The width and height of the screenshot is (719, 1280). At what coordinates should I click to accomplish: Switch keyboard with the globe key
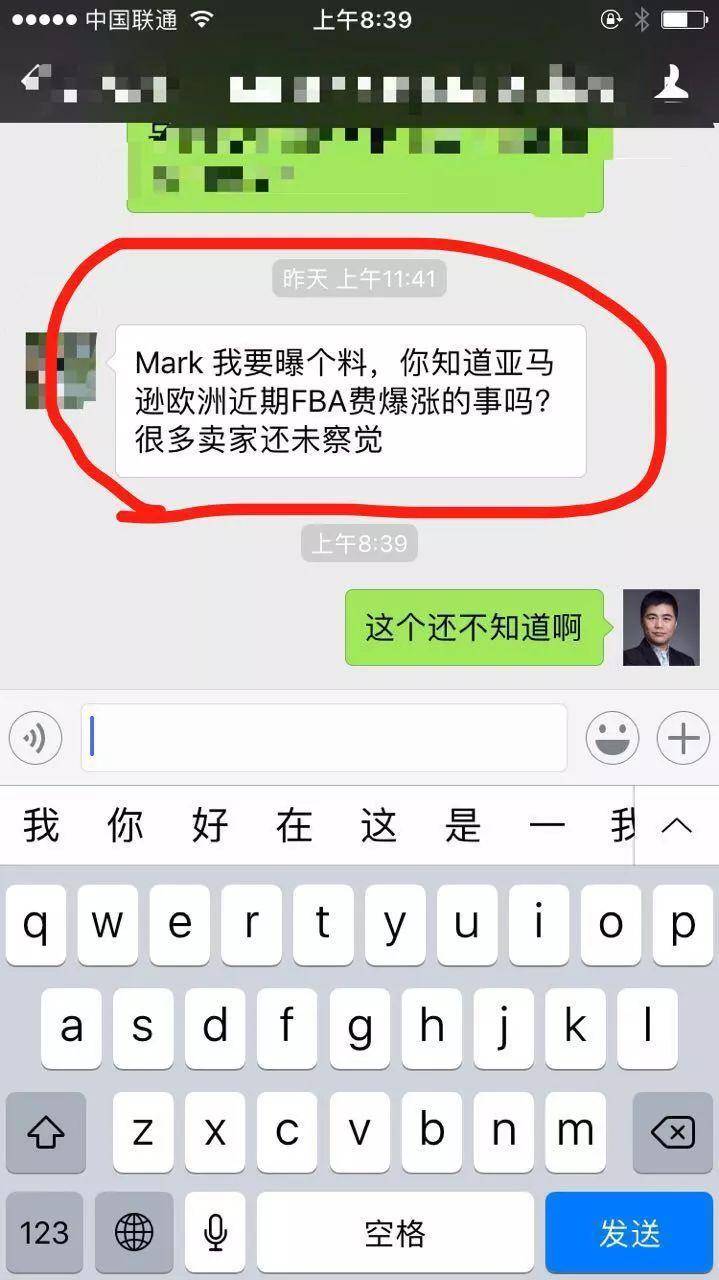[133, 1232]
